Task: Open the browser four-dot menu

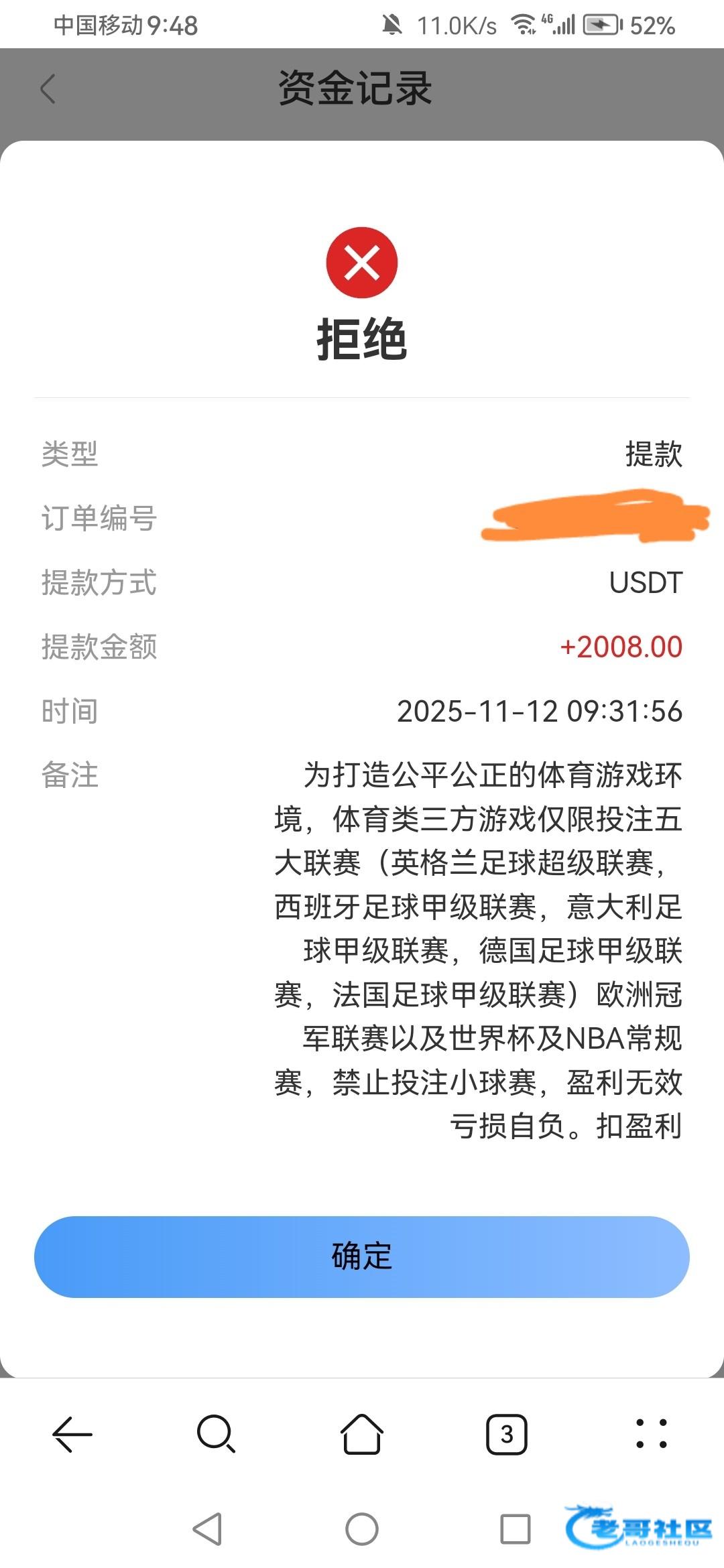Action: point(651,1434)
